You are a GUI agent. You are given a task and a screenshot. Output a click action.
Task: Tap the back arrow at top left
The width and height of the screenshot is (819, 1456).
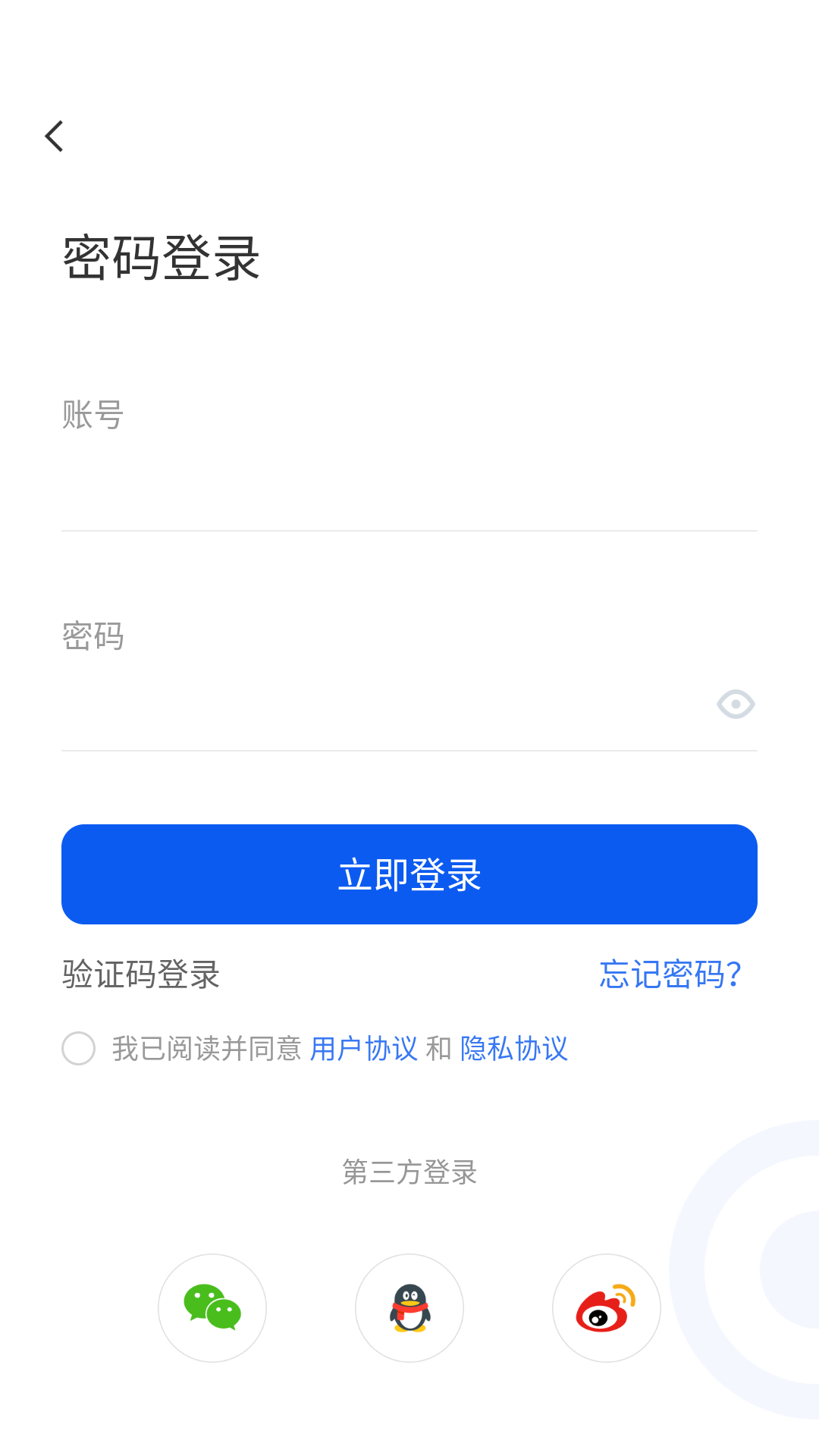[x=54, y=135]
